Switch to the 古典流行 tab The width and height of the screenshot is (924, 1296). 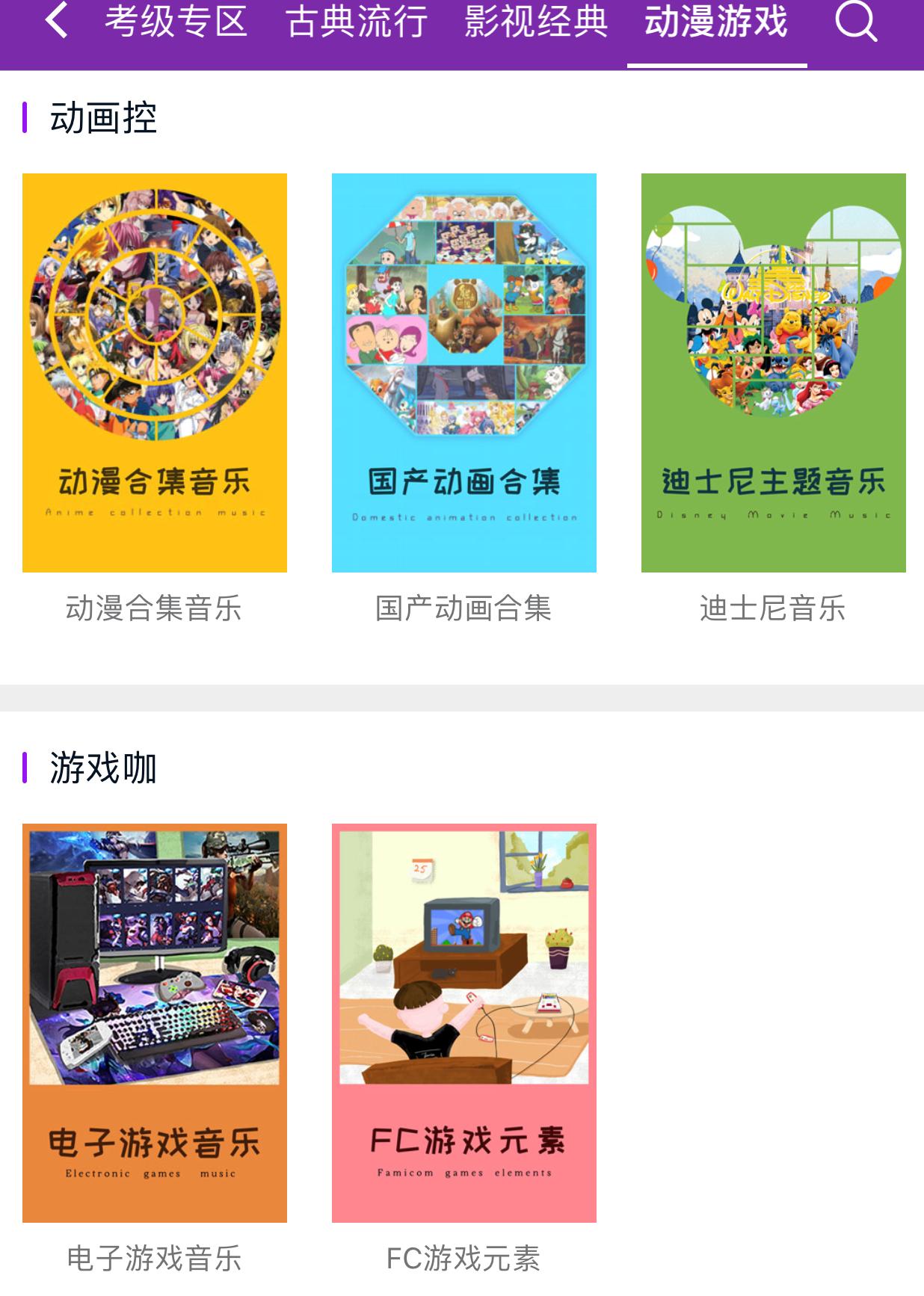[x=357, y=22]
